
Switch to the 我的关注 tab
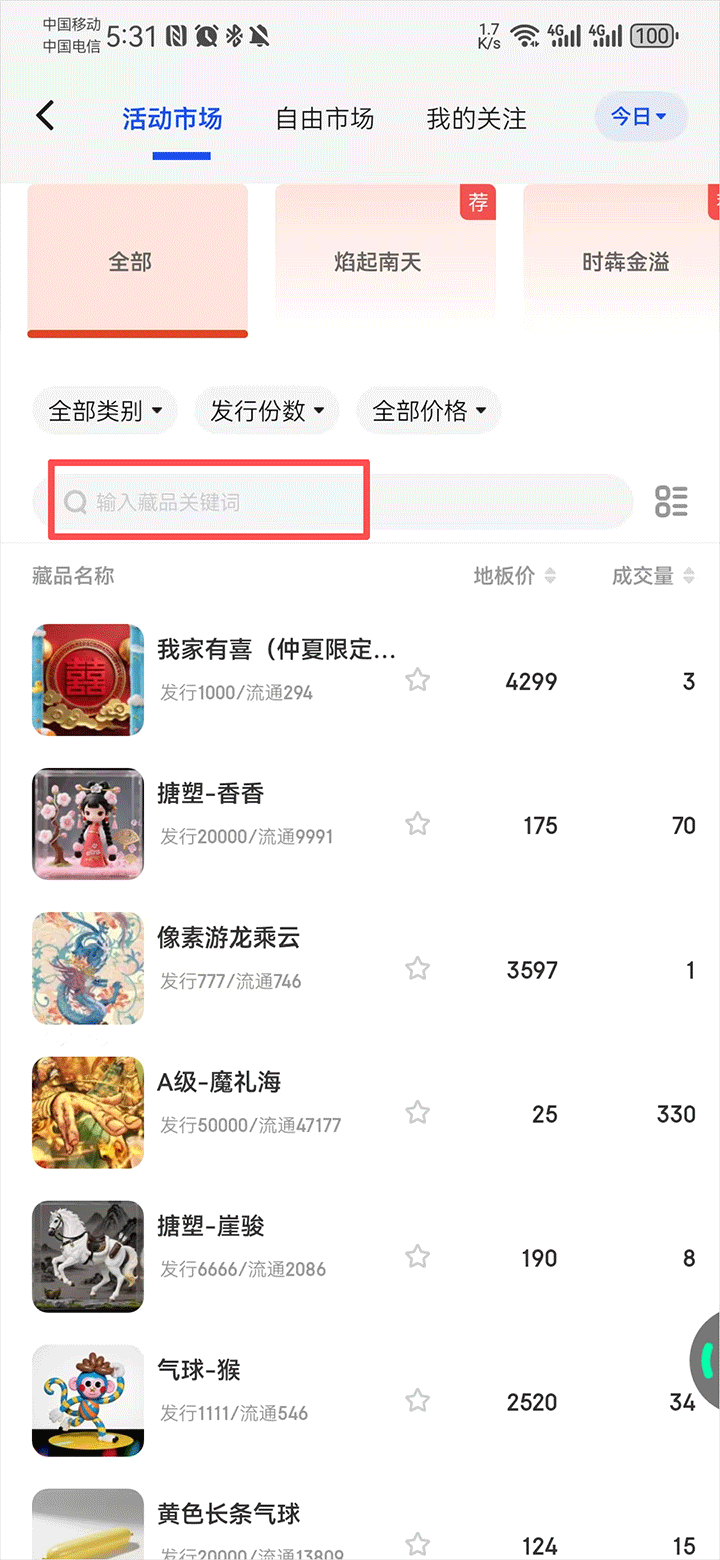pyautogui.click(x=476, y=119)
